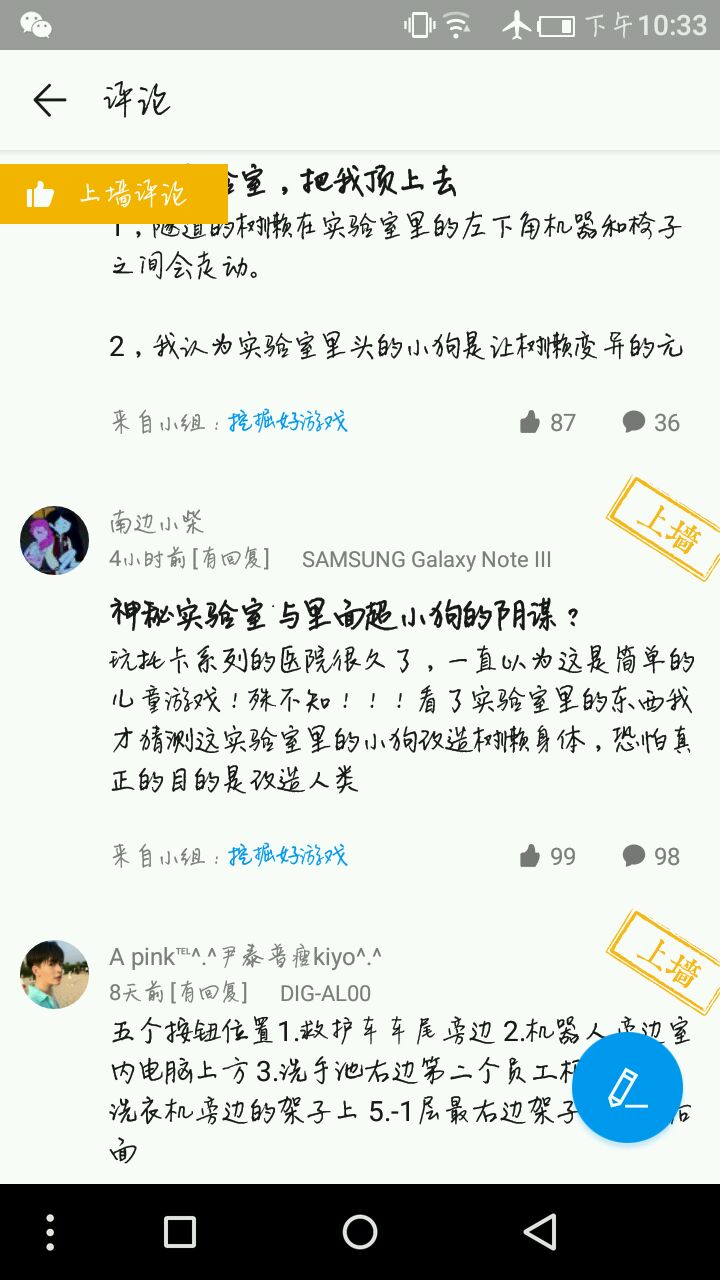This screenshot has height=1280, width=720.
Task: Open replies for the comment with 36 replies
Action: coord(634,422)
